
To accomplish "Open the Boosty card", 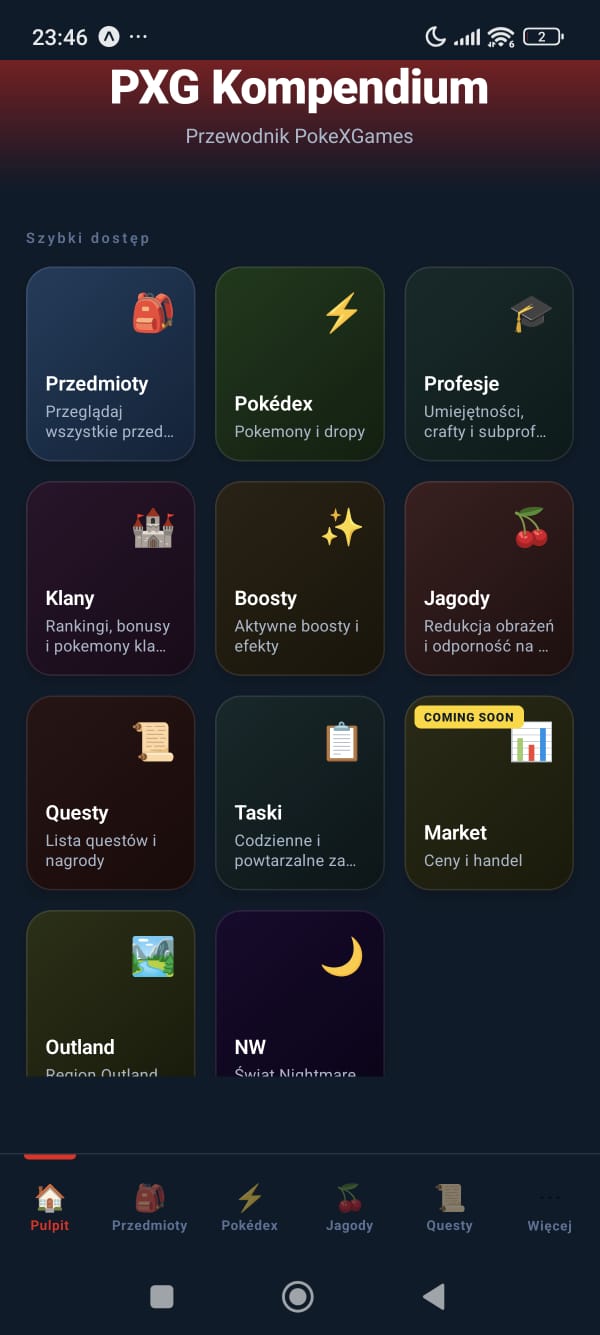I will coord(299,579).
